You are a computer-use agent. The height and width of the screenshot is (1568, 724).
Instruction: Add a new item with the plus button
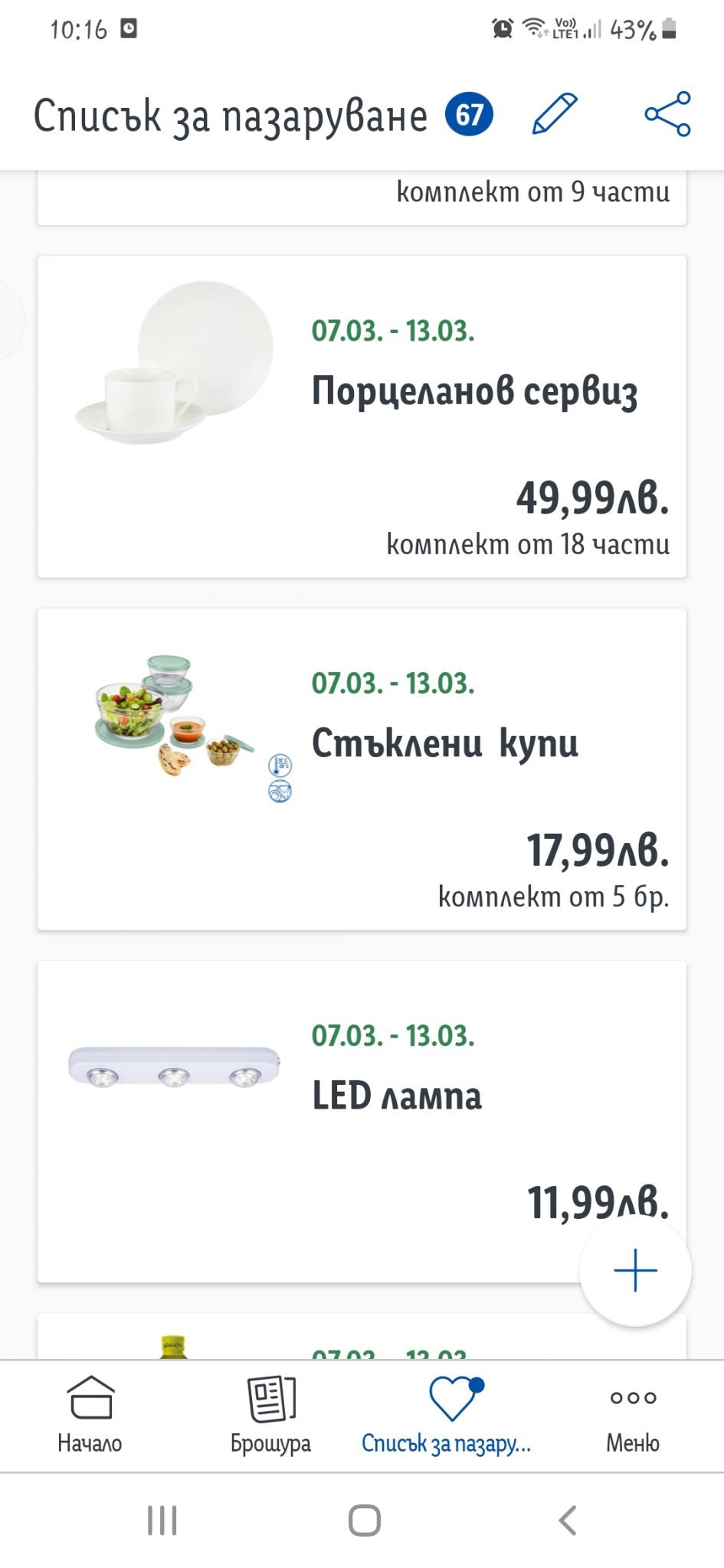pyautogui.click(x=635, y=1270)
